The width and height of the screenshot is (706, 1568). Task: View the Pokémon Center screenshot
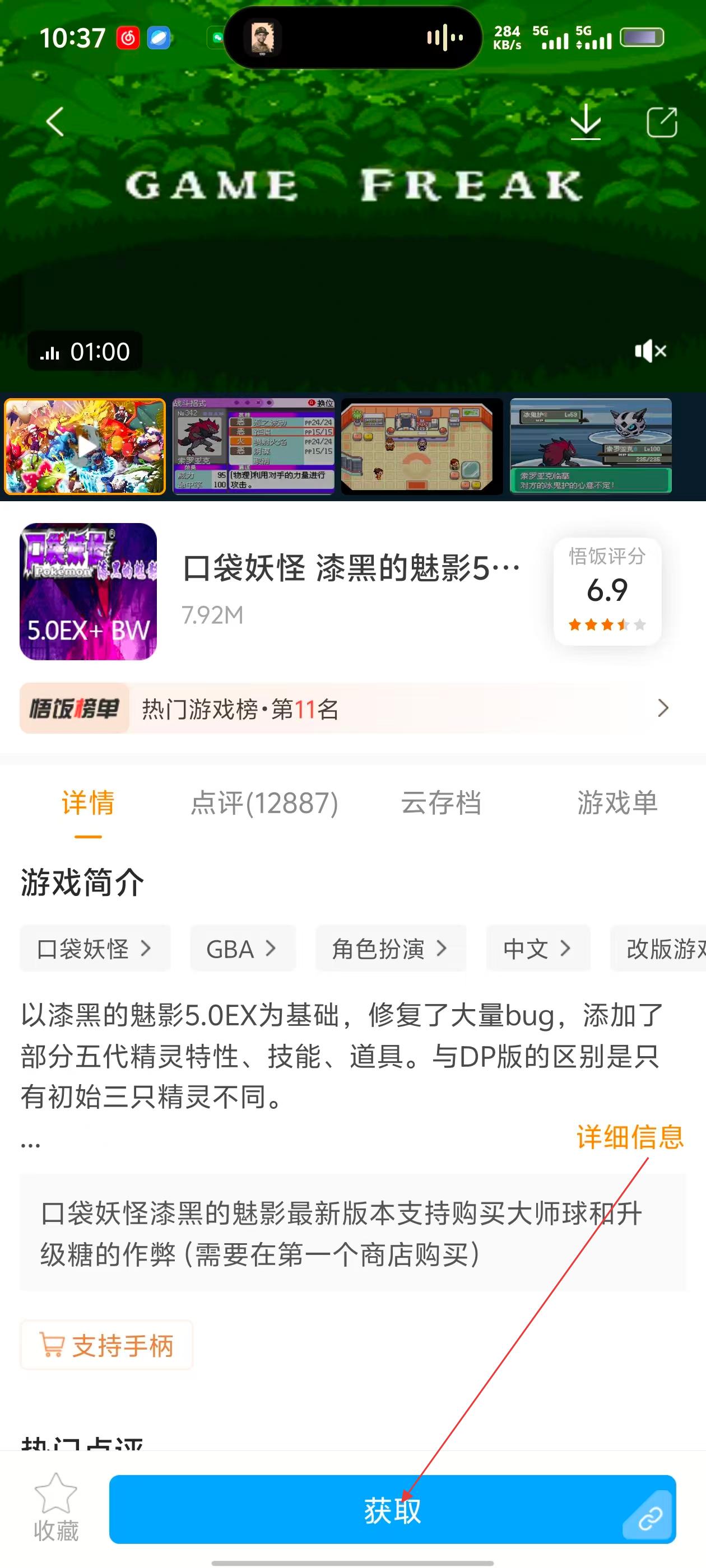click(x=422, y=446)
